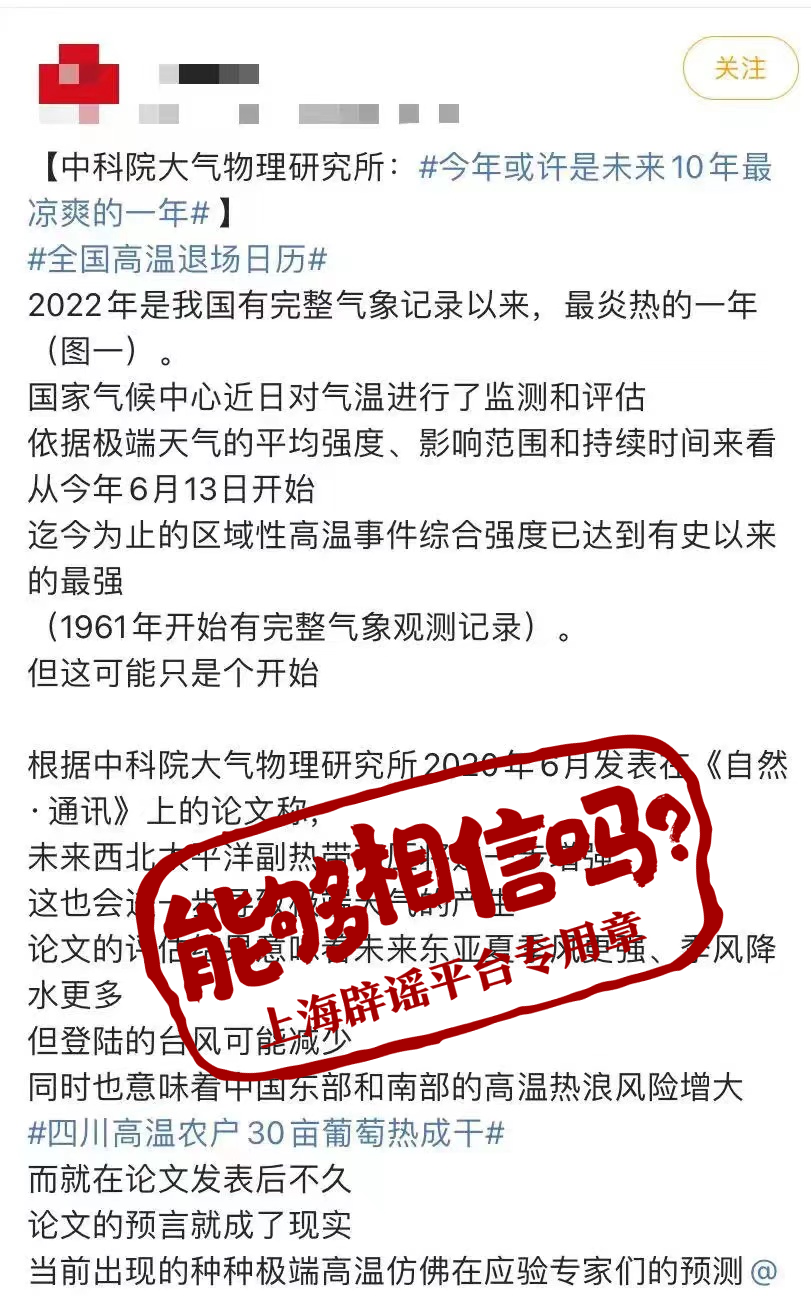Open hashtag #四川高温农户30亩葡萄热成干#
This screenshot has height=1299, width=811.
tap(266, 1133)
